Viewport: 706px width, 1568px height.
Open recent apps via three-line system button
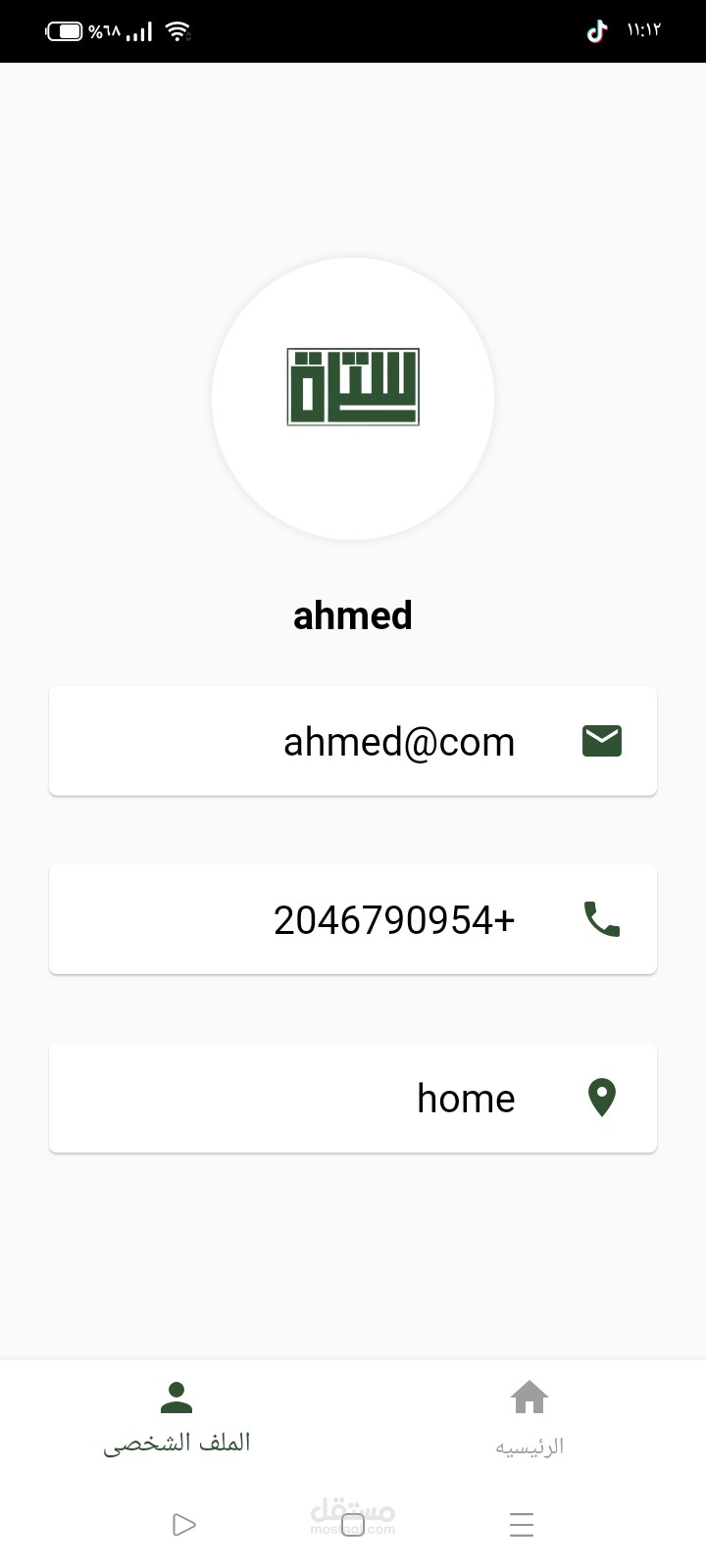(522, 1525)
